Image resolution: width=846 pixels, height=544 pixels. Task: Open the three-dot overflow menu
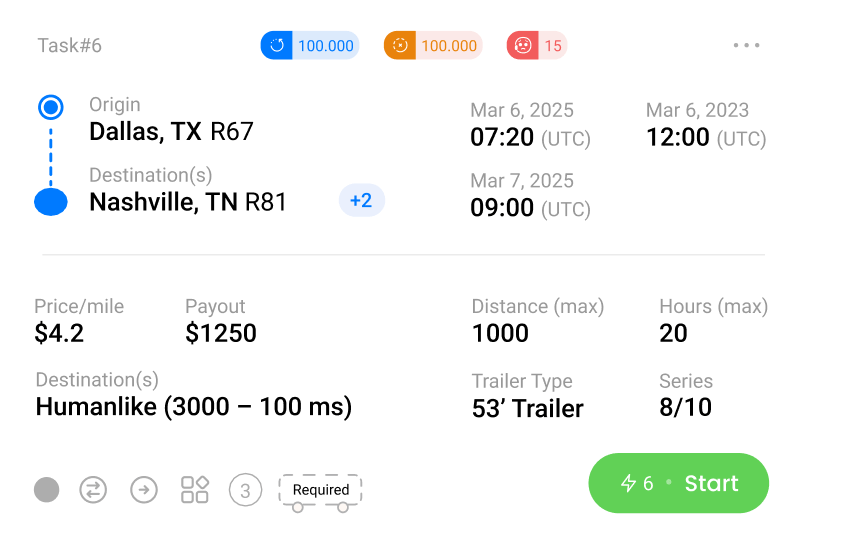pos(746,45)
